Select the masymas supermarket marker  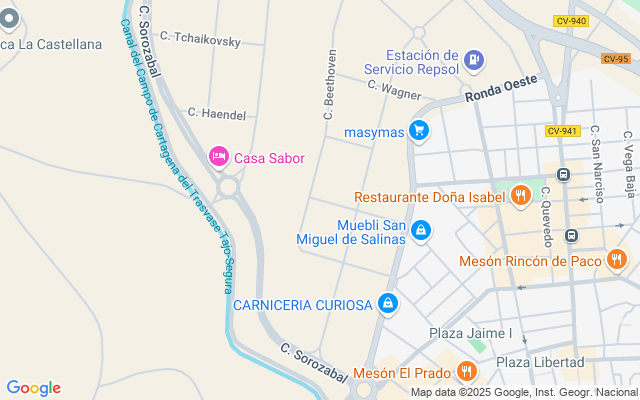pyautogui.click(x=419, y=131)
